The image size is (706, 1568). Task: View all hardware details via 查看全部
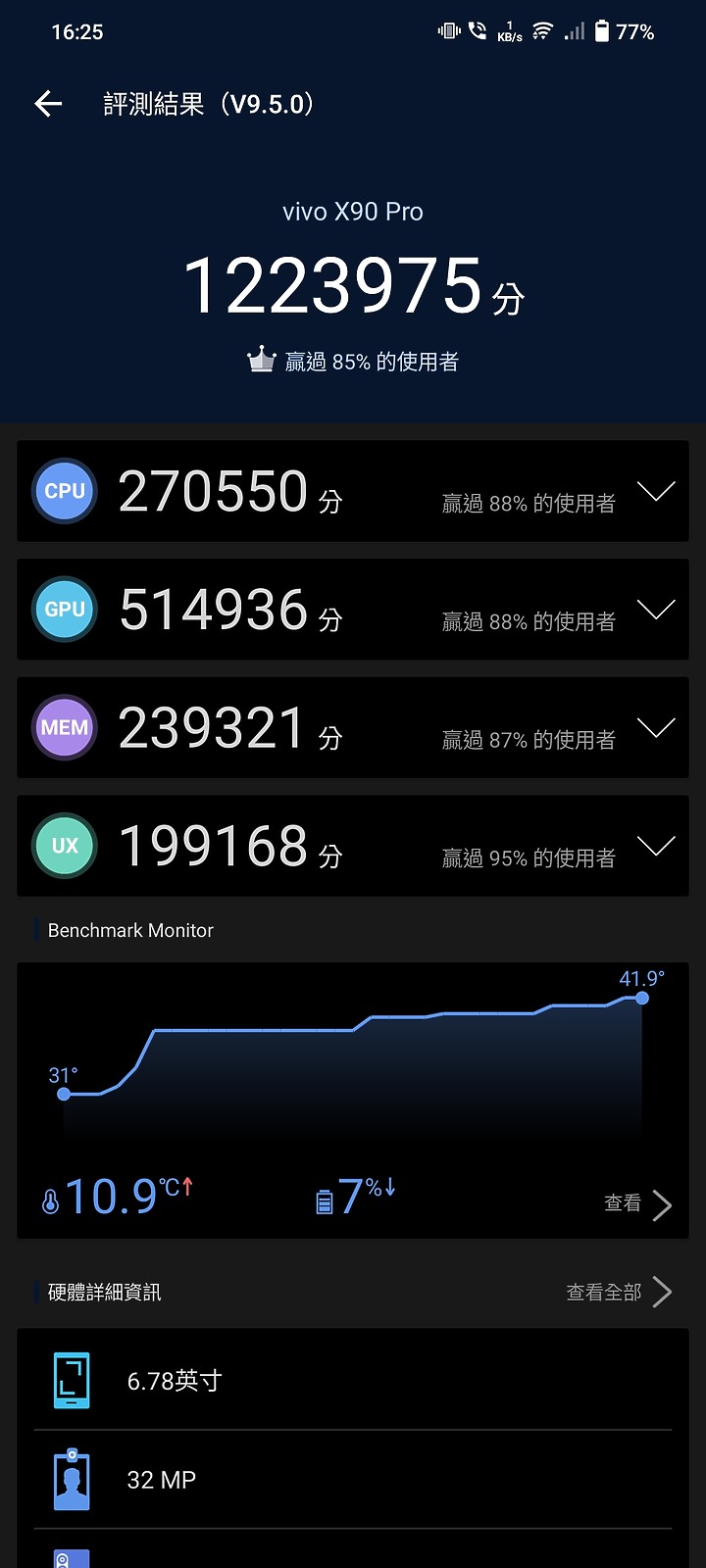(x=619, y=1292)
